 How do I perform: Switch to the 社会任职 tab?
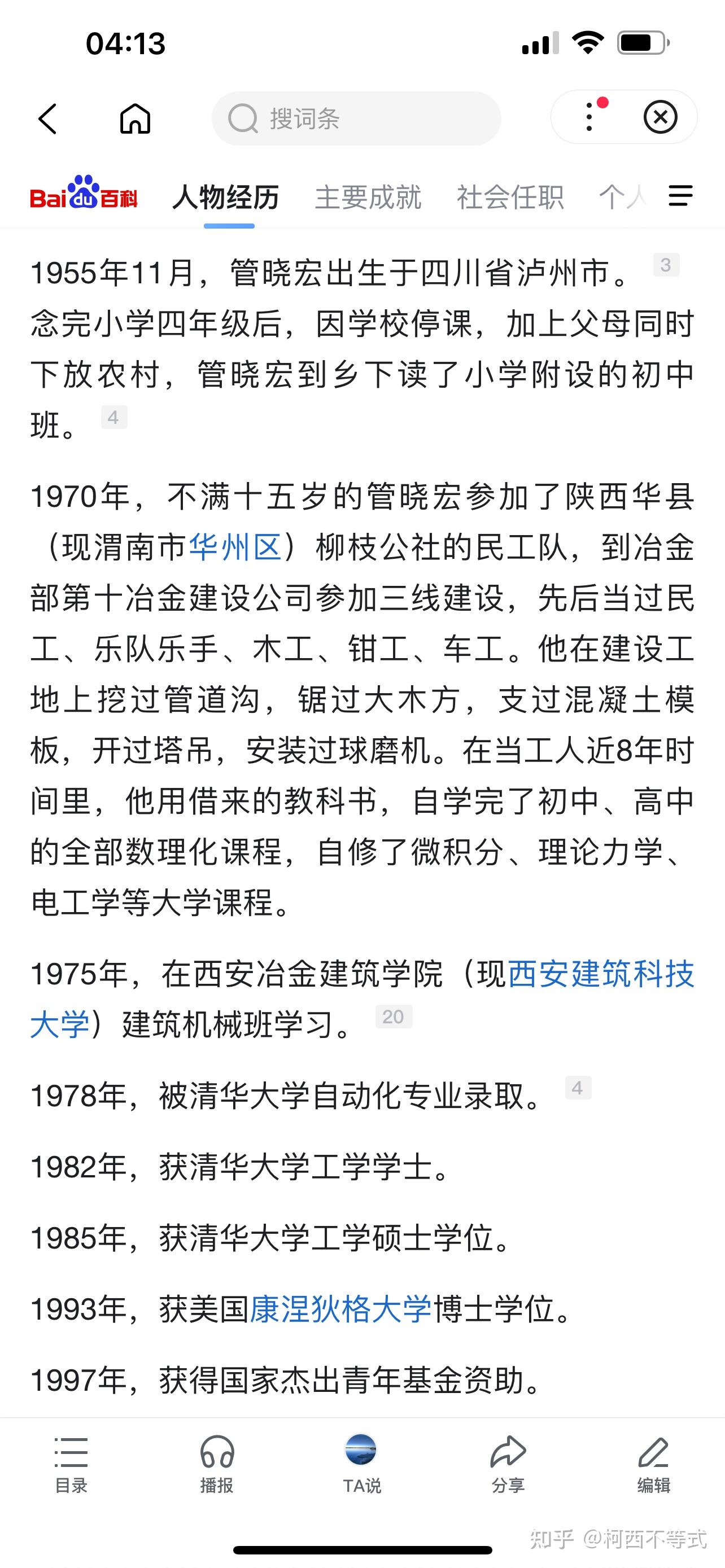(x=510, y=197)
